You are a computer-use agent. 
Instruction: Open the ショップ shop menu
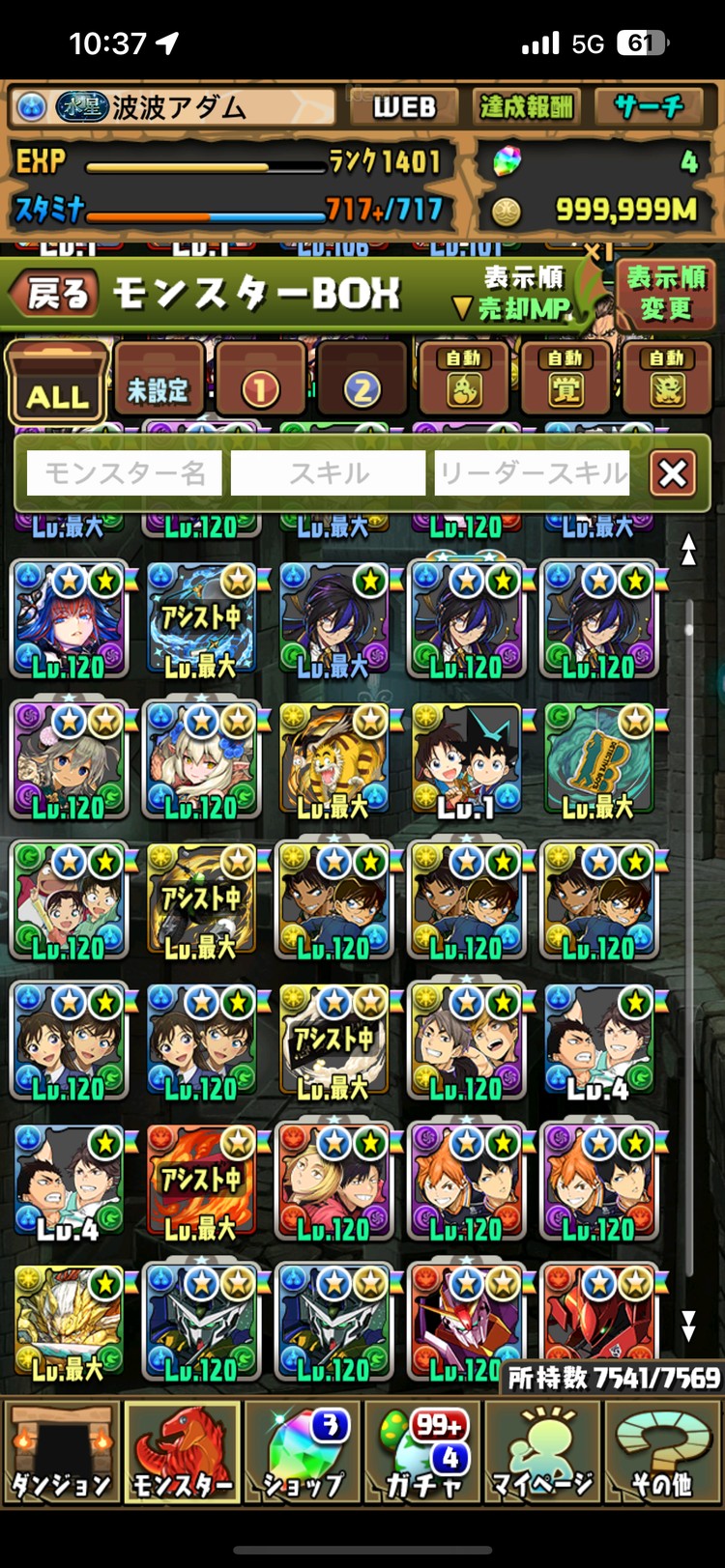coord(303,1452)
